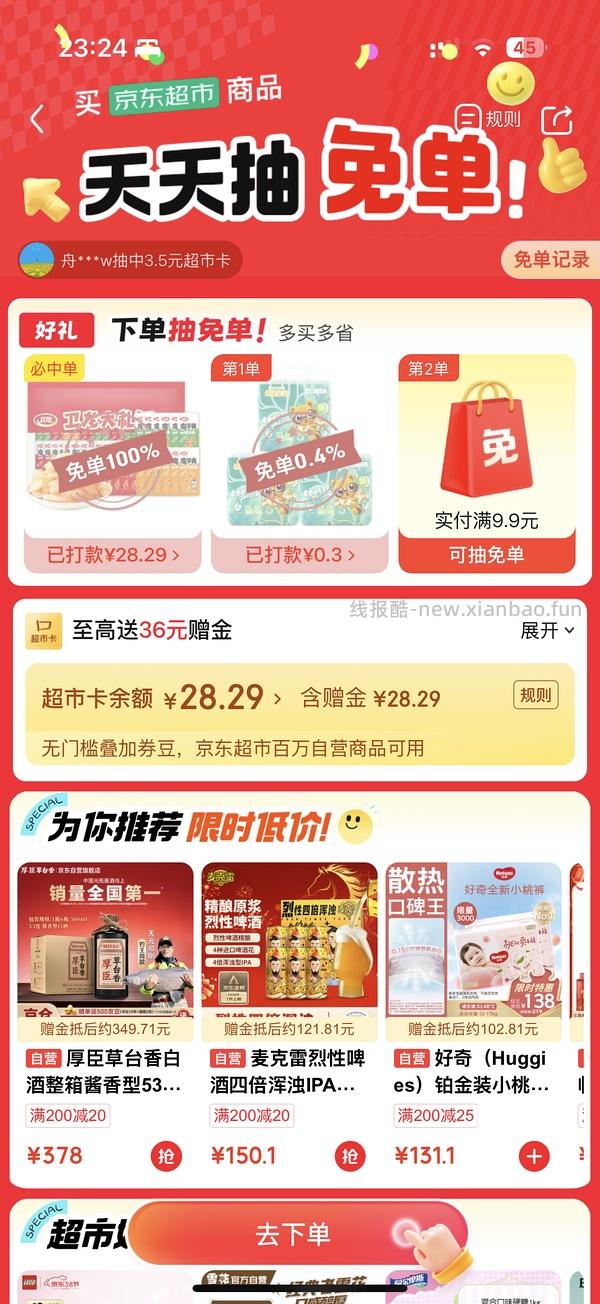
Task: View the 已打款¥28.29 order card
Action: 112,554
